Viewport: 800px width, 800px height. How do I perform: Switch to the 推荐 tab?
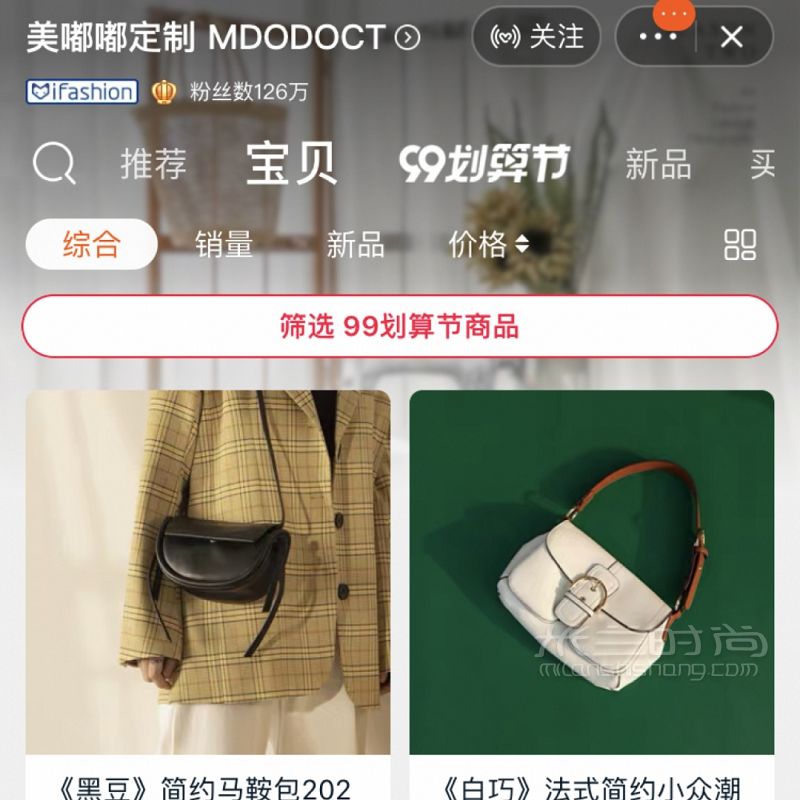click(154, 164)
